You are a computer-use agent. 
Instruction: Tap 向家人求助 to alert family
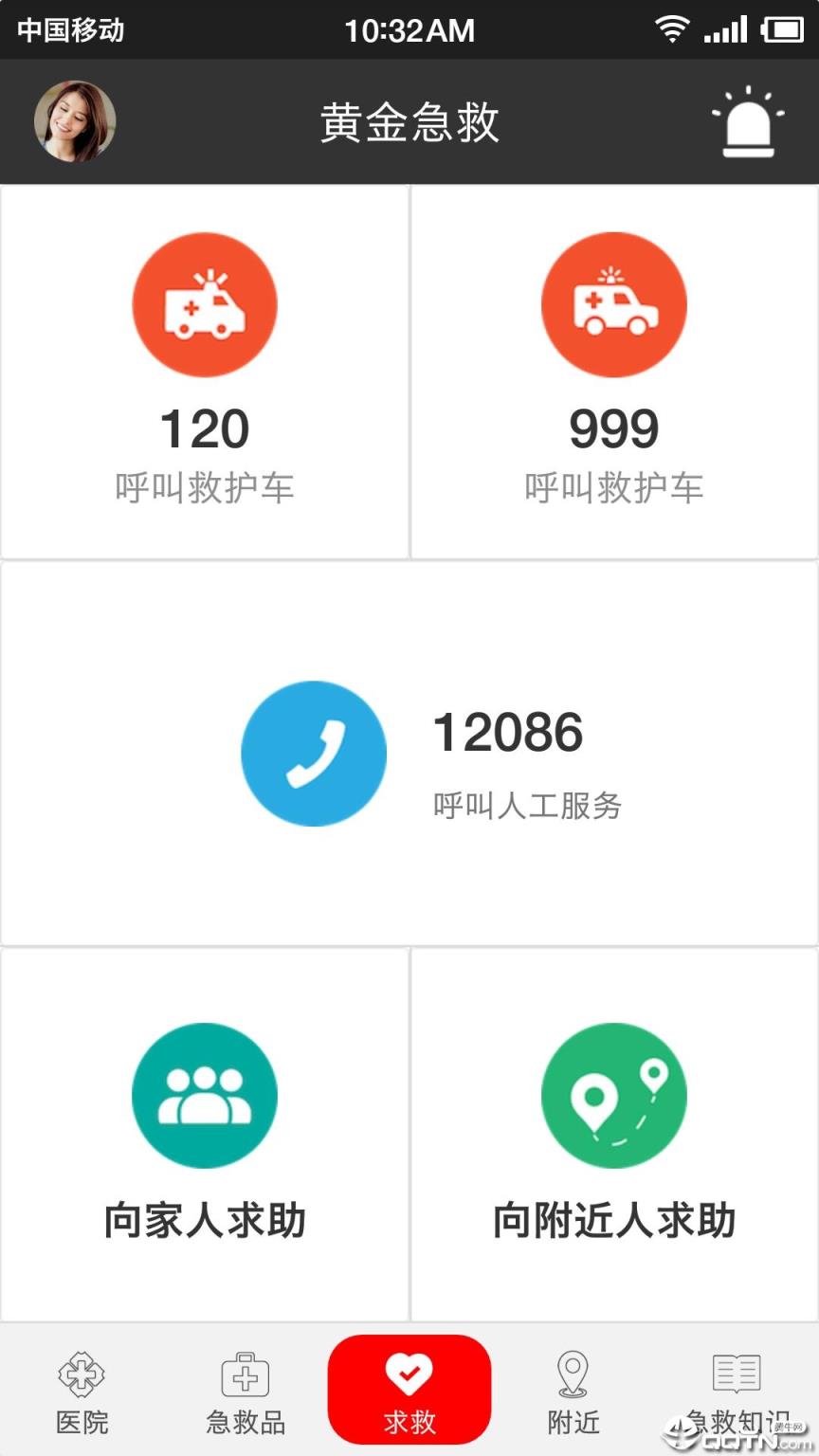[x=205, y=1221]
